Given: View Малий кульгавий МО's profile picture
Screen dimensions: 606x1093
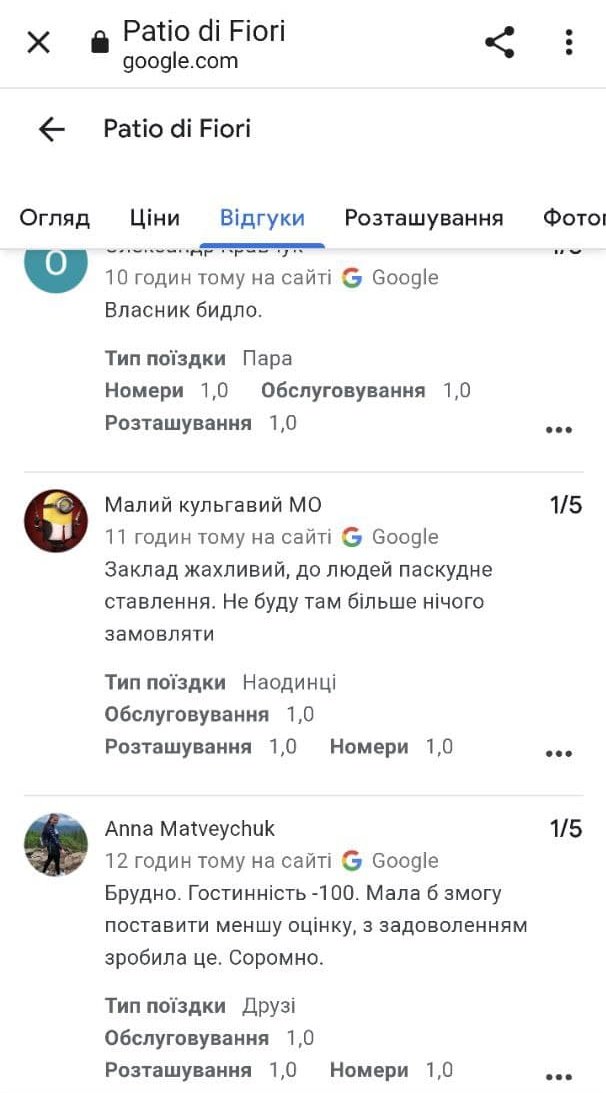Looking at the screenshot, I should (56, 521).
